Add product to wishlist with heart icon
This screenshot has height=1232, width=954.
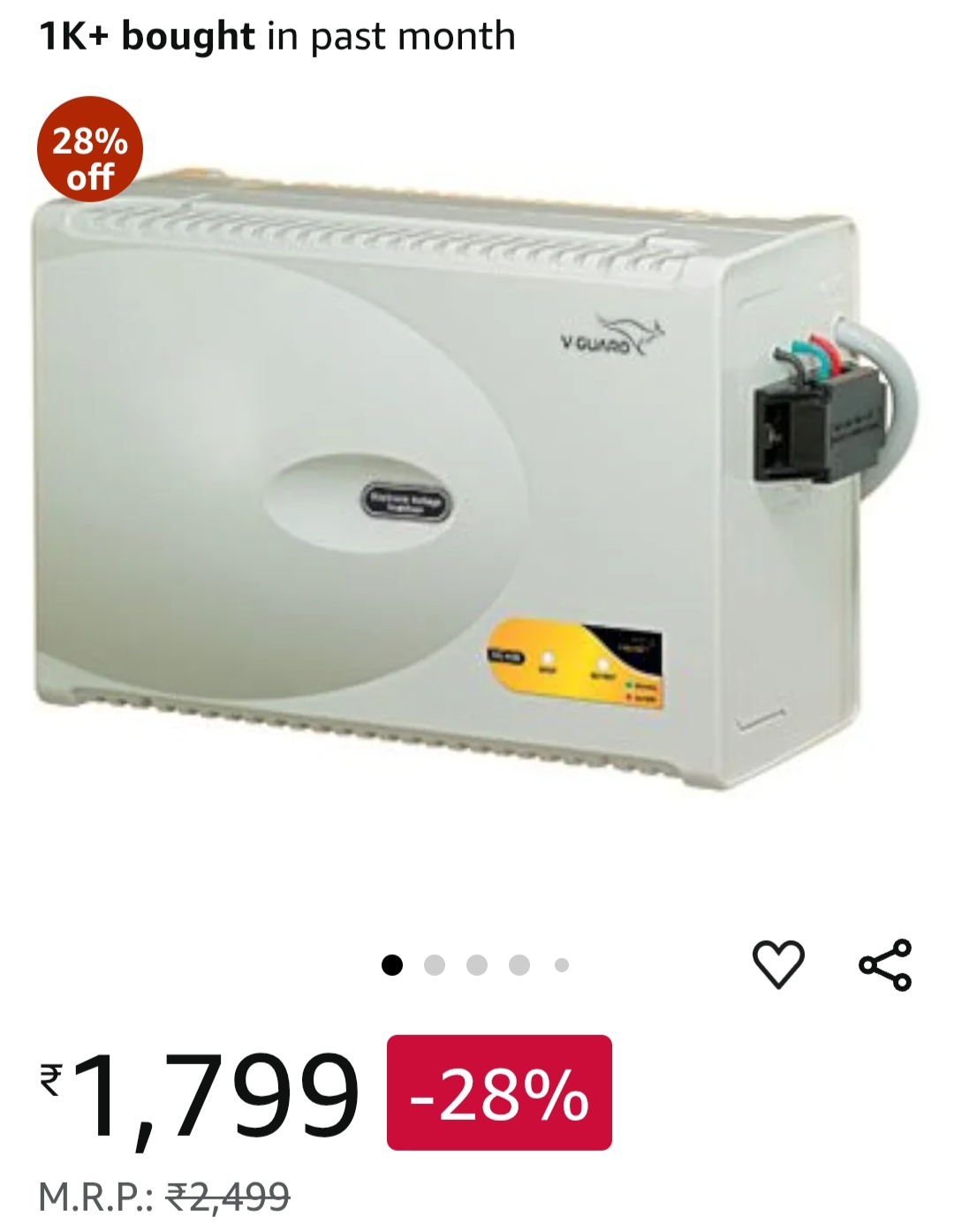[777, 964]
